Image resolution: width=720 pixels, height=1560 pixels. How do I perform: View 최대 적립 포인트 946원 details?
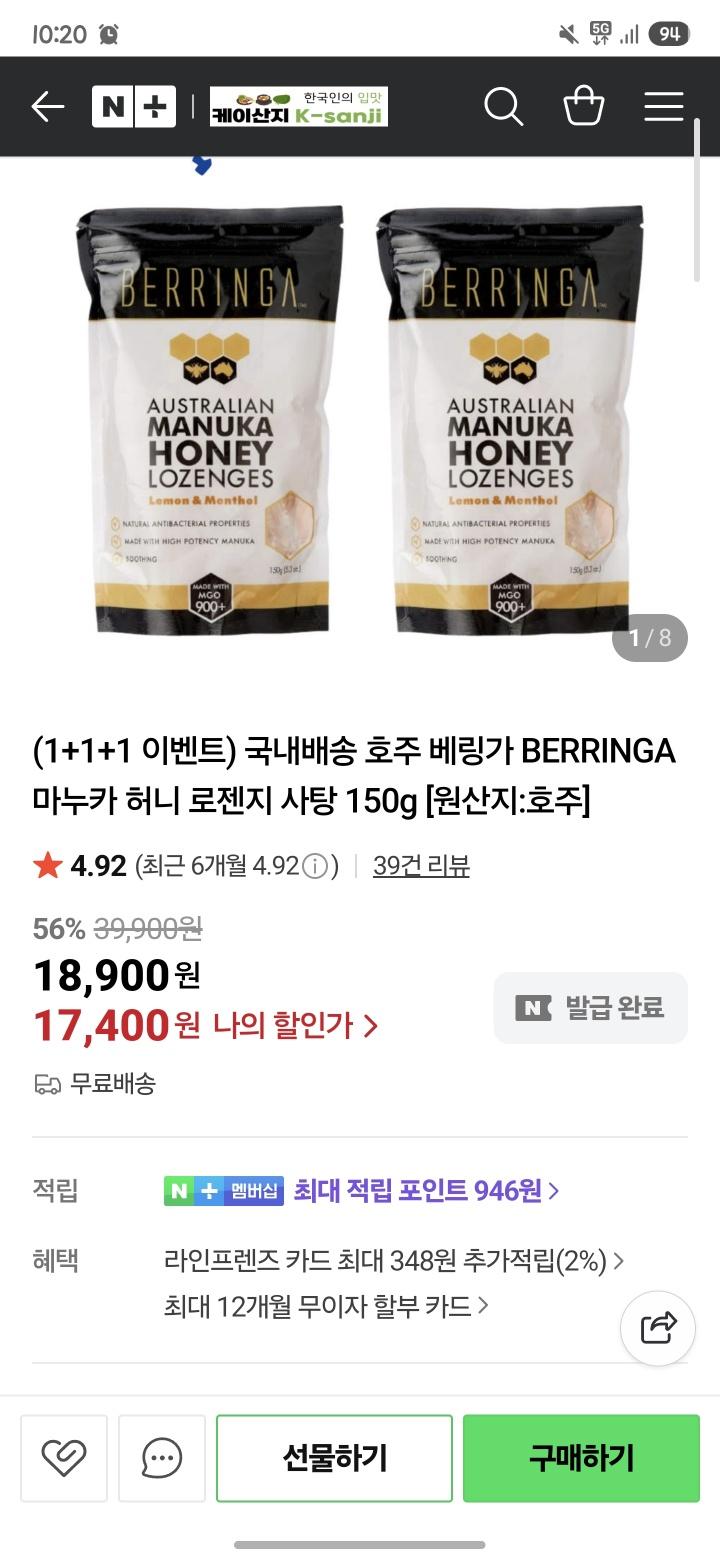point(426,1190)
